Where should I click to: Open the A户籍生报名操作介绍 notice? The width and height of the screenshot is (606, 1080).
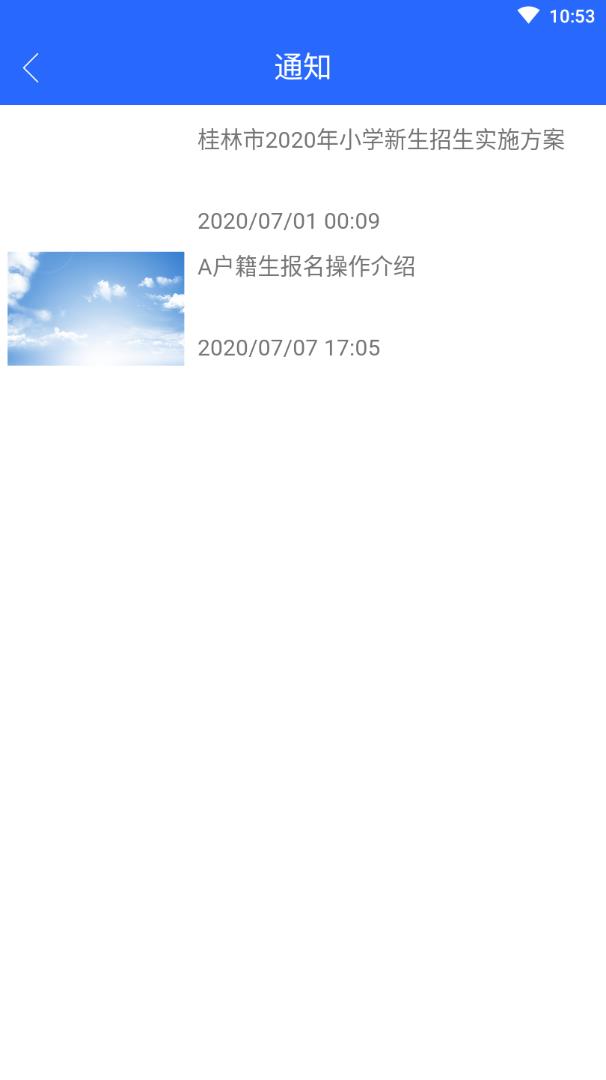click(x=306, y=268)
